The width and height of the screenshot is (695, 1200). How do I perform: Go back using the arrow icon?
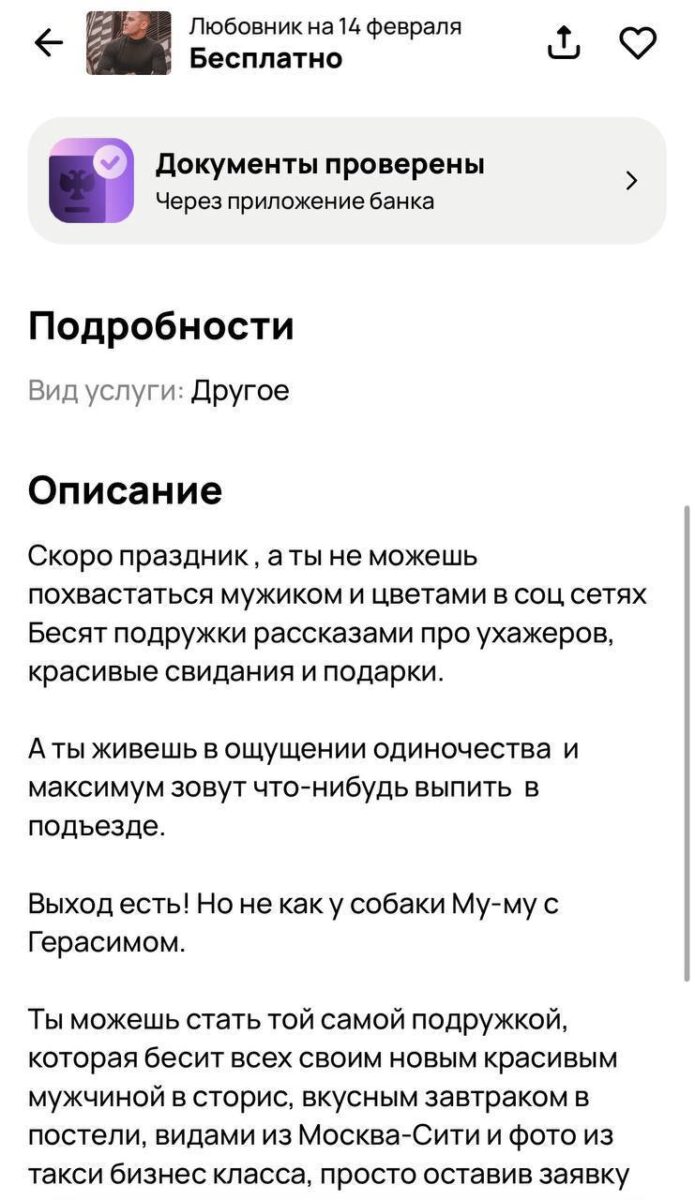(x=49, y=43)
